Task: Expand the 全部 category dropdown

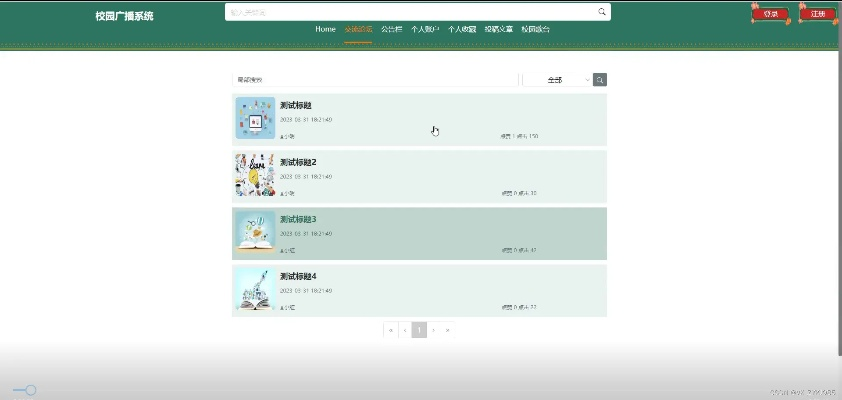Action: click(x=557, y=80)
